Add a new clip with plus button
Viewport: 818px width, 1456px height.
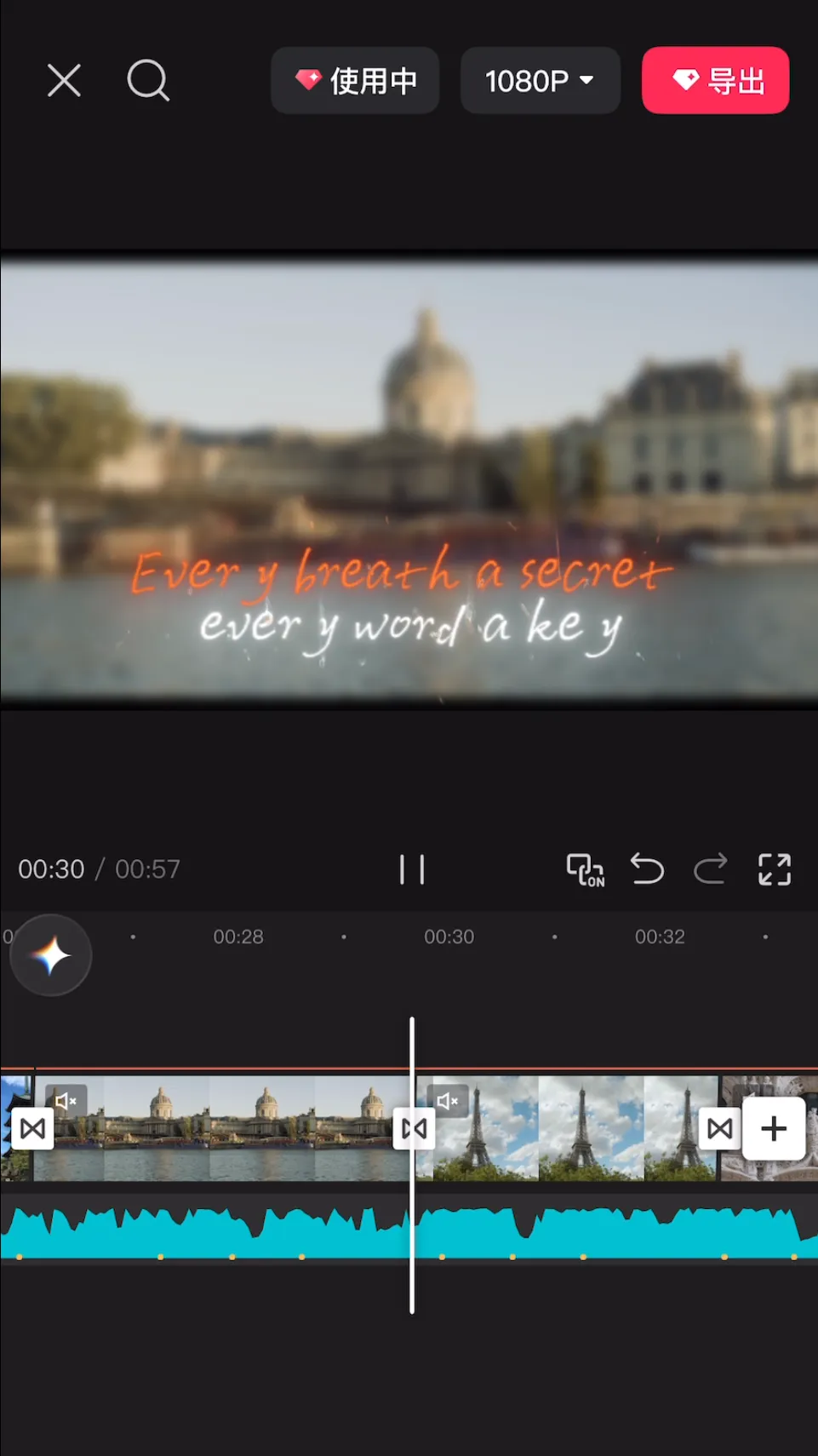(x=774, y=1129)
